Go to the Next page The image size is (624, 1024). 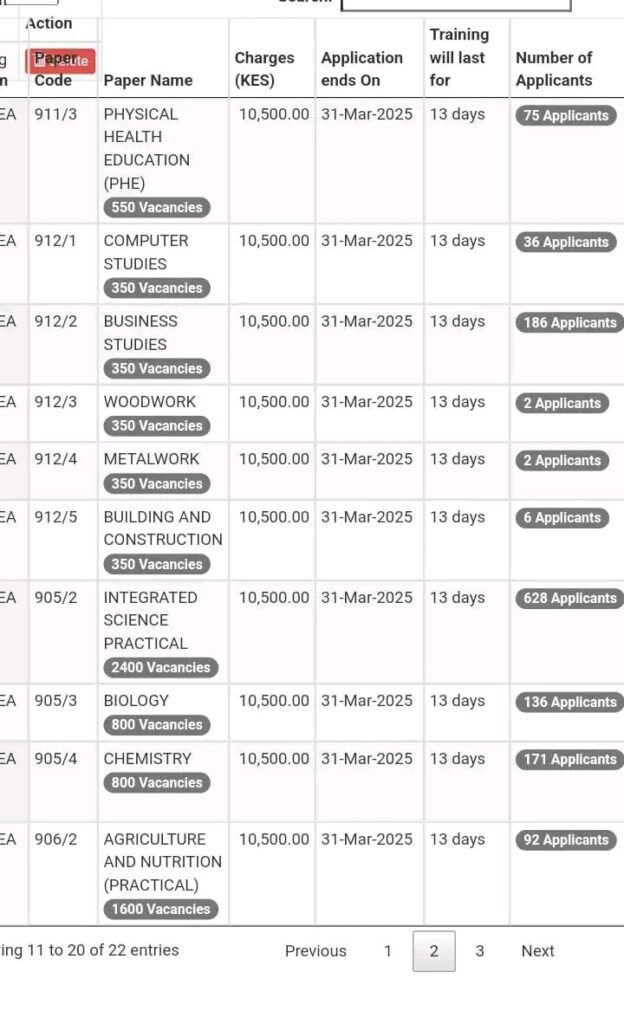coord(538,951)
